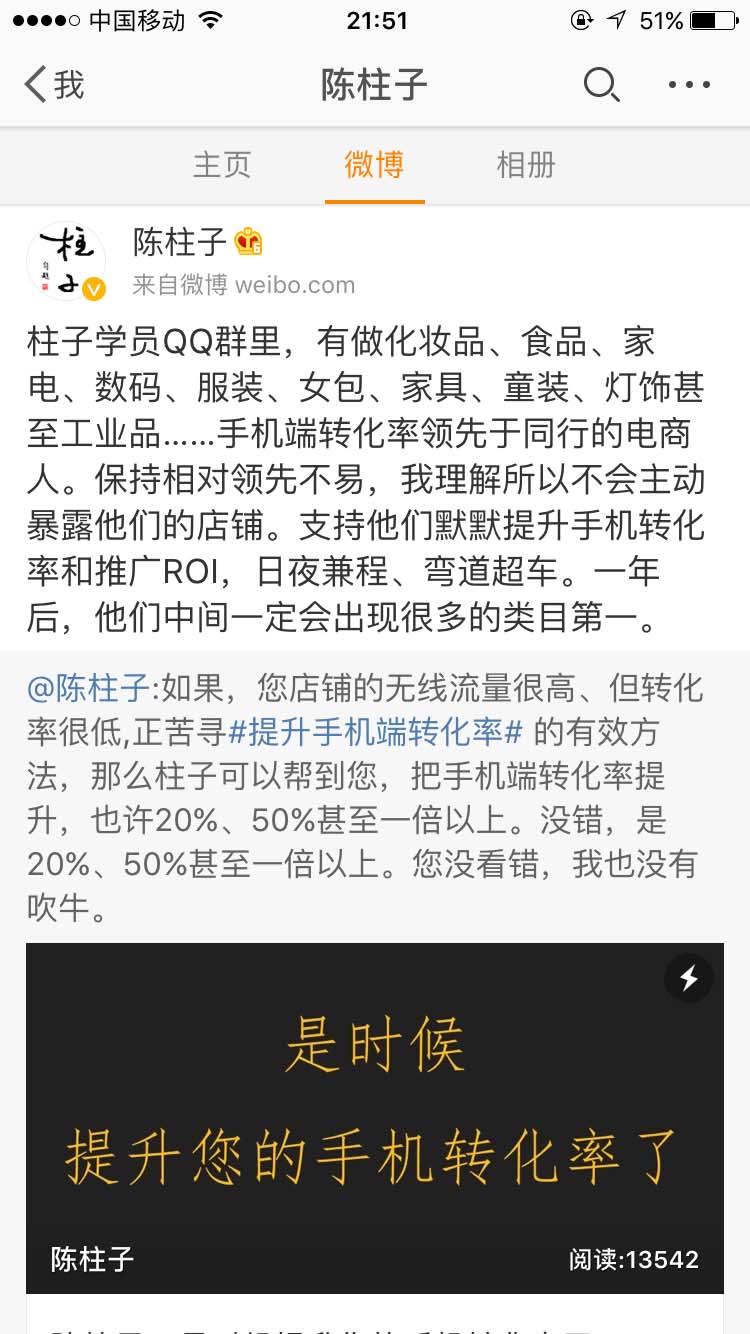Switch to the 相册 tab
Image resolution: width=750 pixels, height=1334 pixels.
point(527,166)
